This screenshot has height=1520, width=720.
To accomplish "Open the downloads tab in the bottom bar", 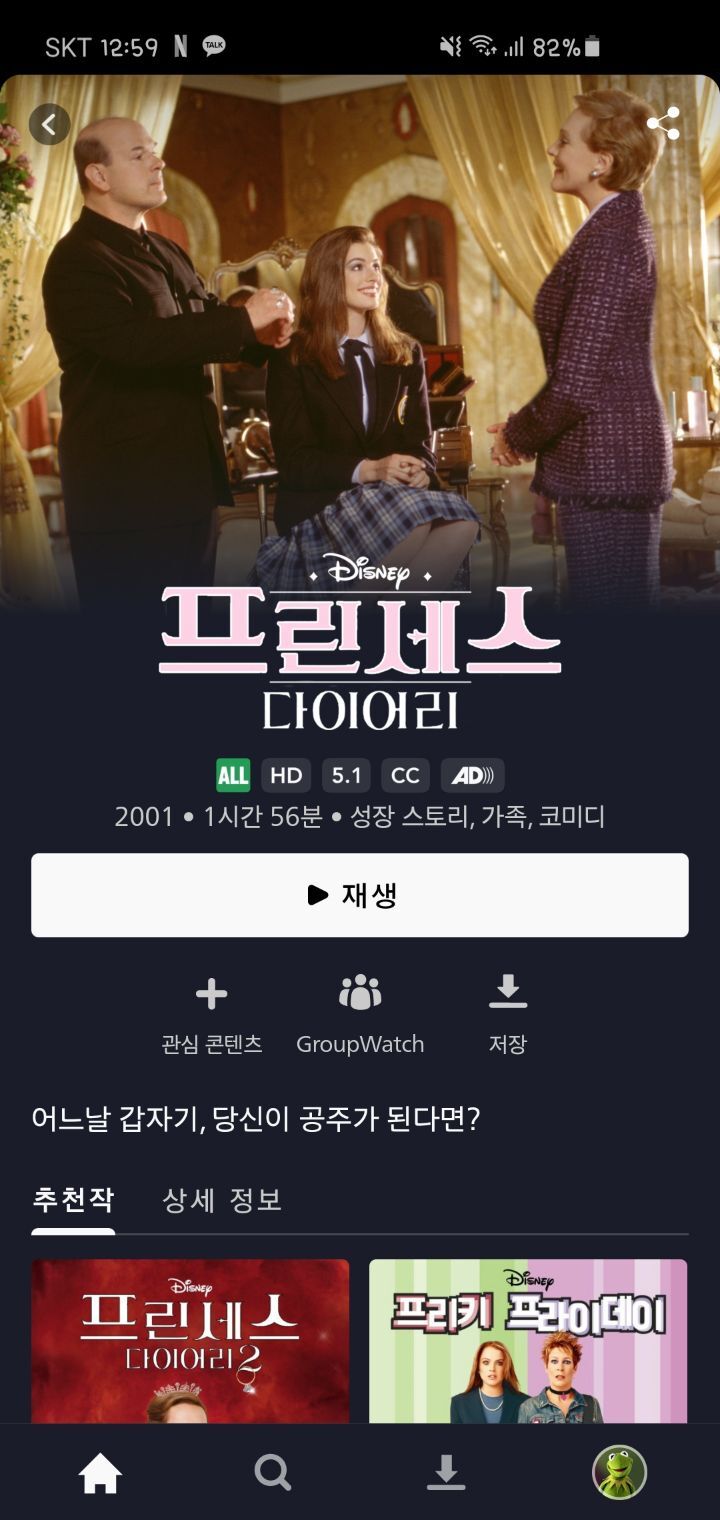I will tap(446, 1472).
